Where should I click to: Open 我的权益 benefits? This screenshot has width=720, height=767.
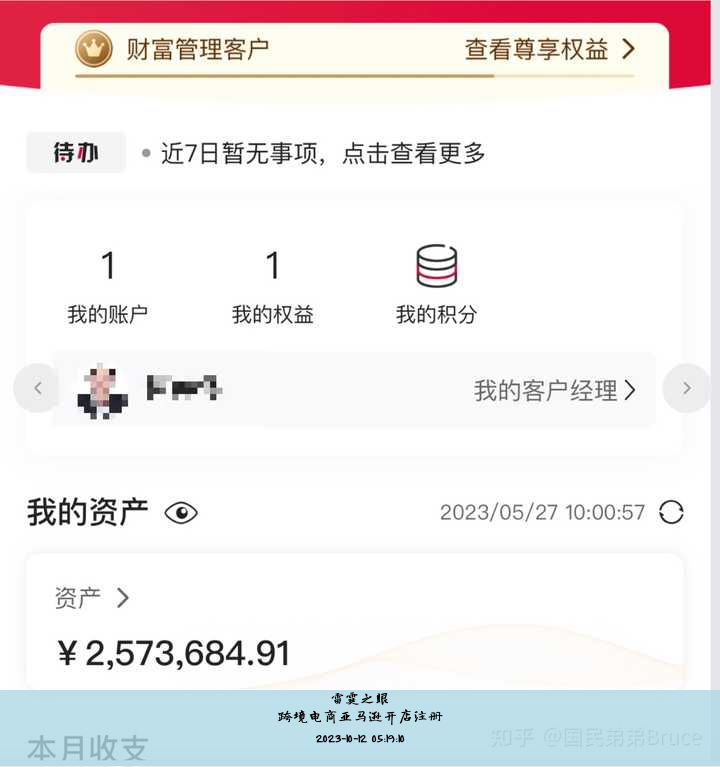point(272,286)
